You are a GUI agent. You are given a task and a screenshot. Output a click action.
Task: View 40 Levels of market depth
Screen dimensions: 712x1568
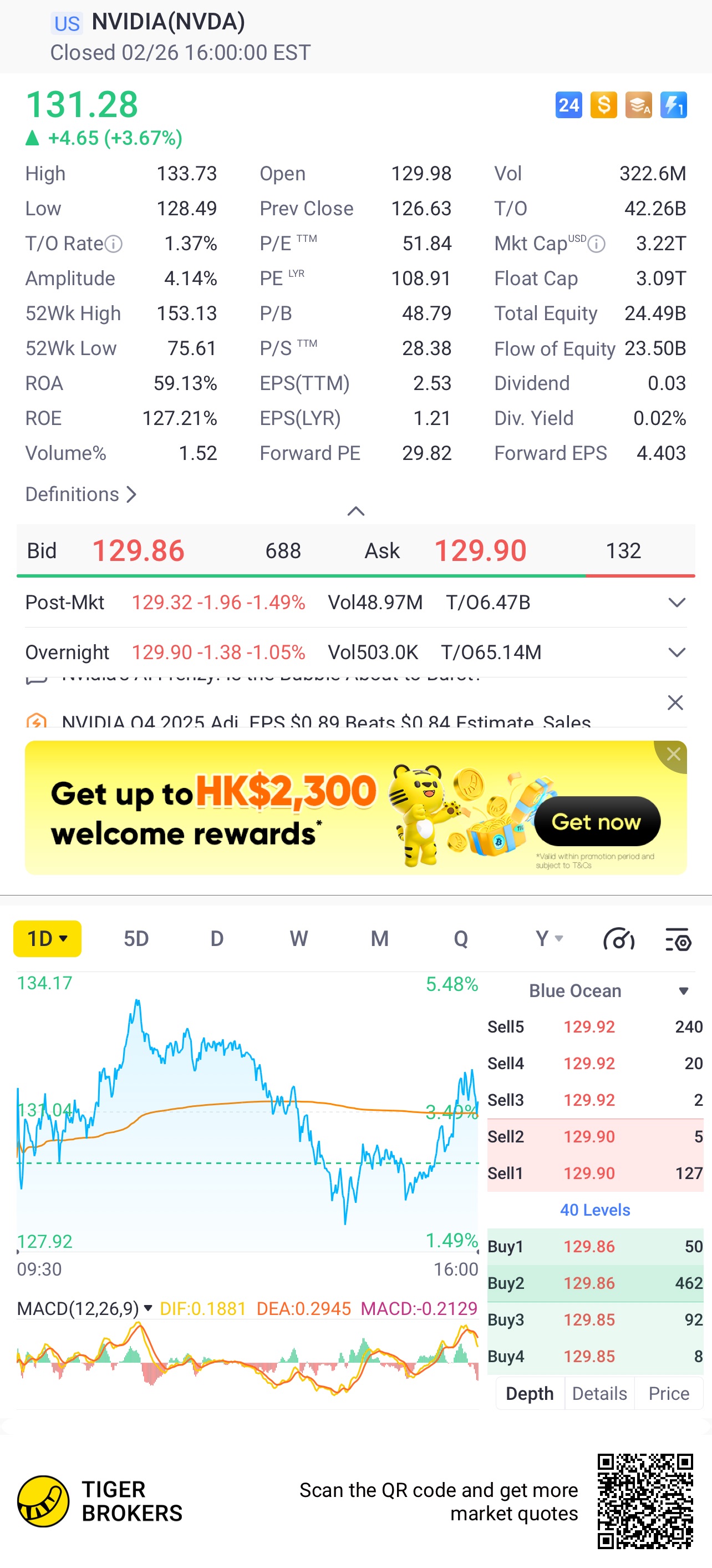click(x=594, y=1210)
